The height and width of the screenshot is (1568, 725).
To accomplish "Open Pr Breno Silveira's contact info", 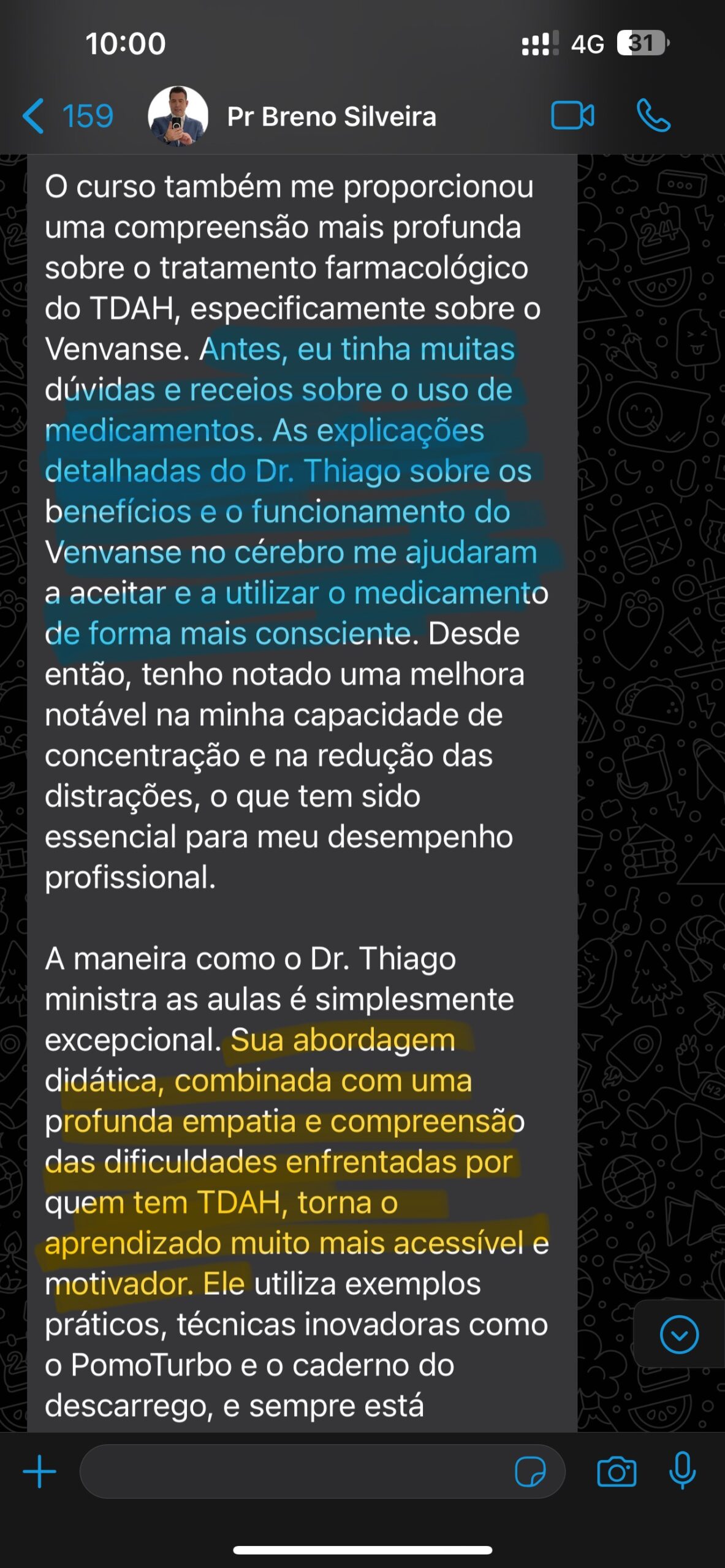I will click(x=332, y=116).
